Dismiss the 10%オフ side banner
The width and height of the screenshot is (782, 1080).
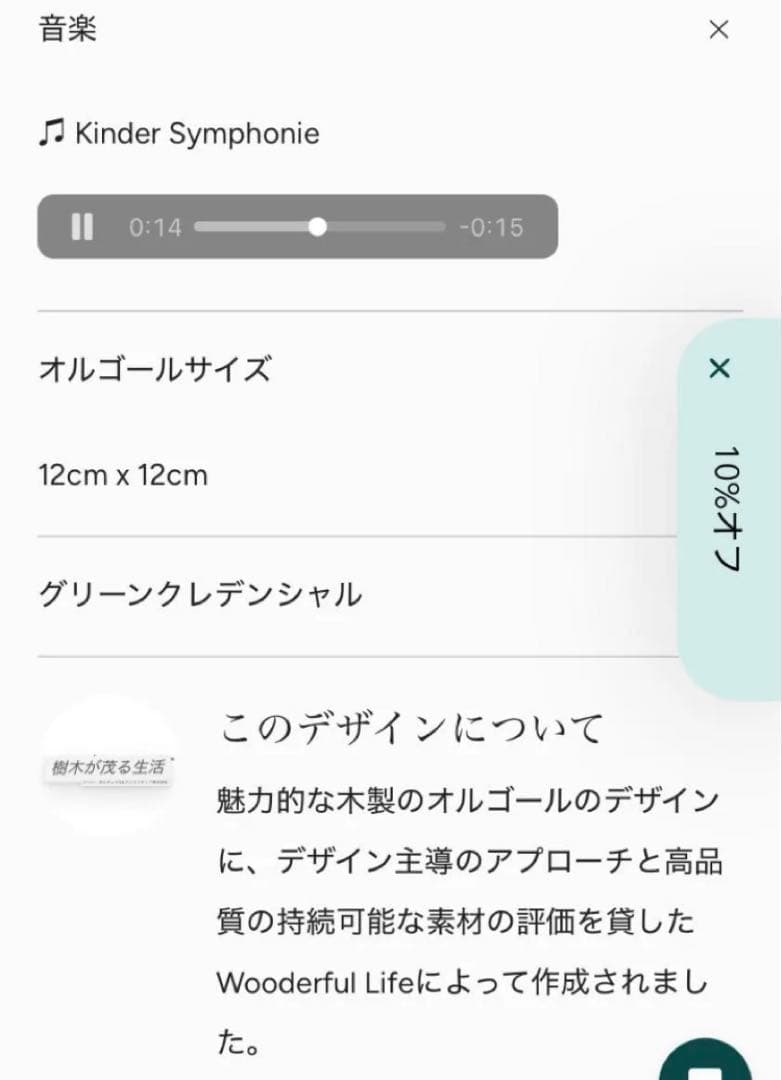click(x=718, y=369)
